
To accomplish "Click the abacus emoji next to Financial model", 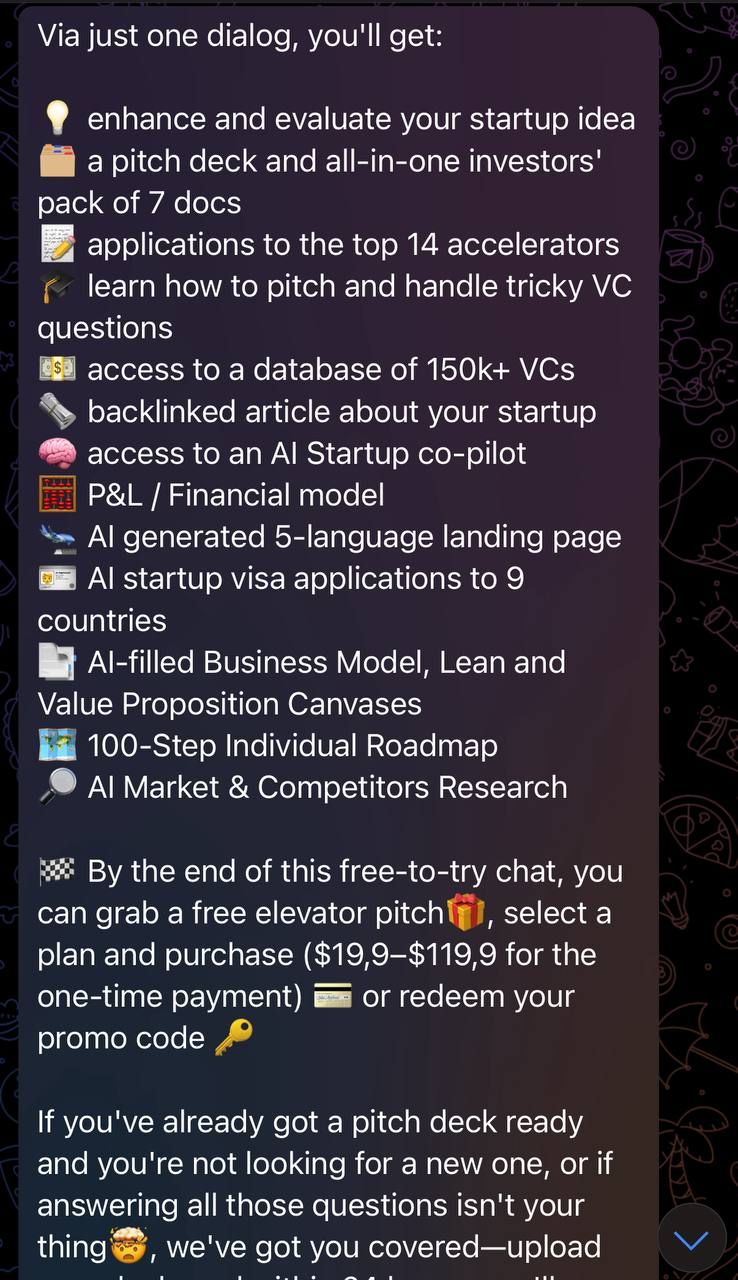I will pos(57,494).
